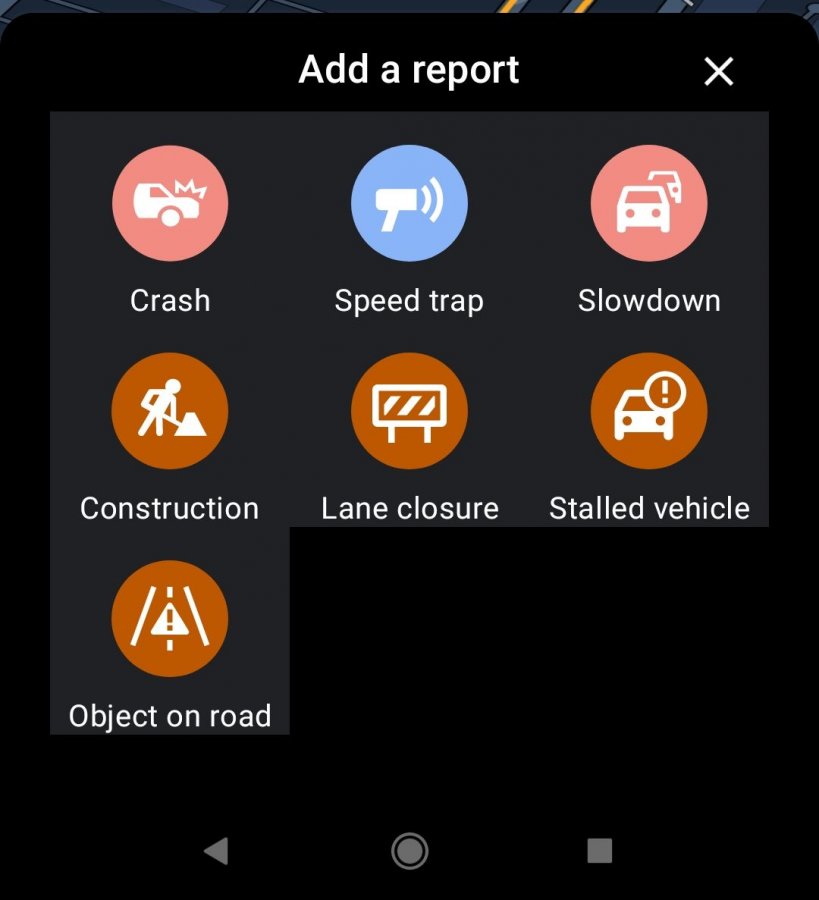Go back using the system back button
This screenshot has width=819, height=900.
215,851
